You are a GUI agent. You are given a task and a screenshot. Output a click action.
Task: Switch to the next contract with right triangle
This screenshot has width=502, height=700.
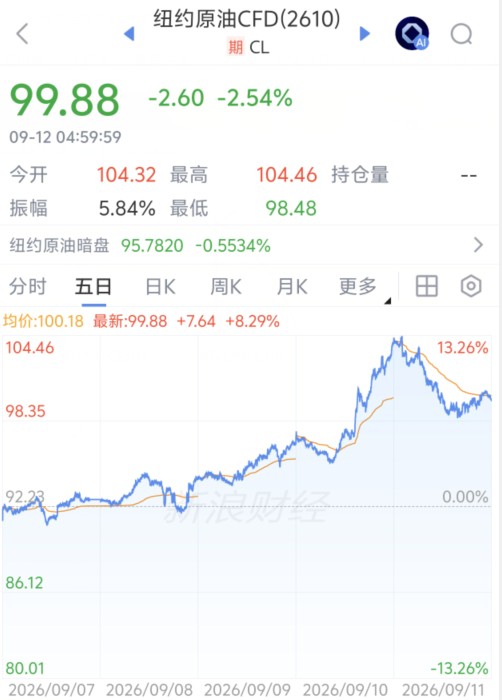coord(365,33)
